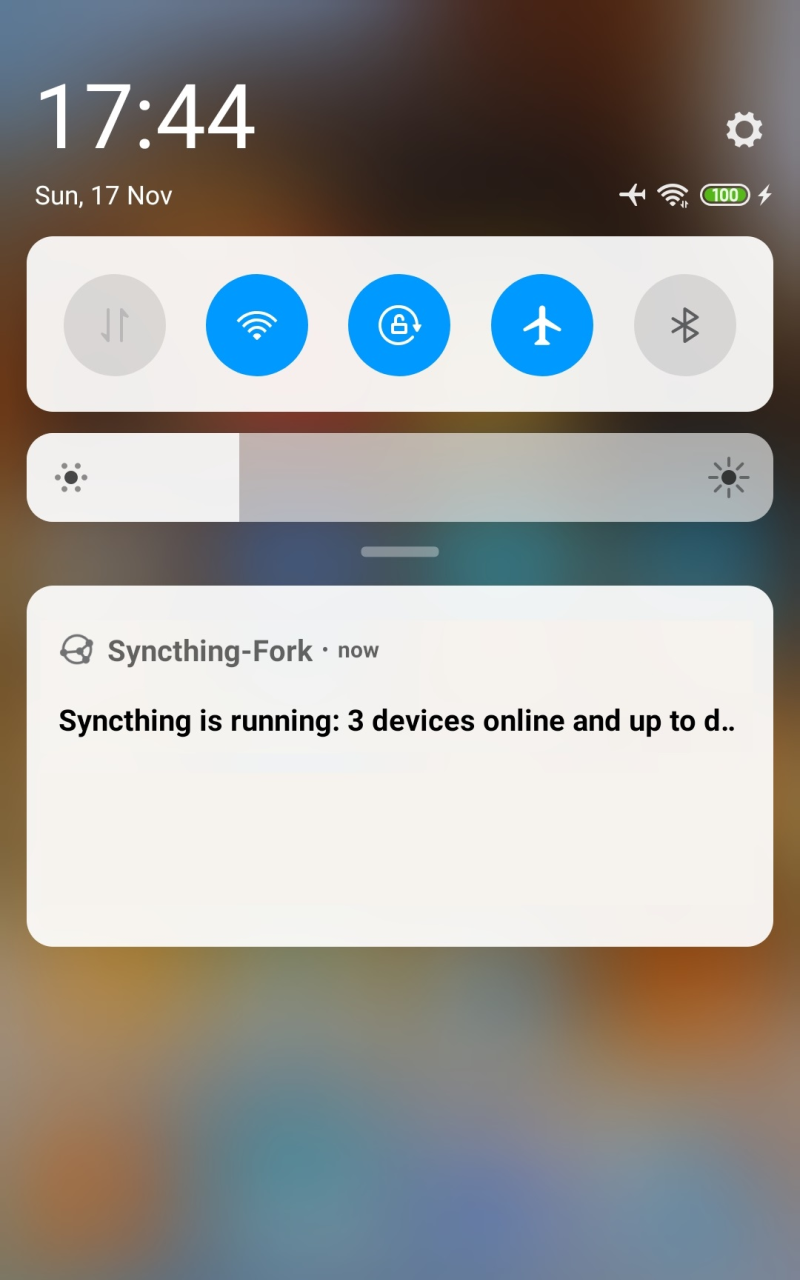Adjust the screen brightness slider
The width and height of the screenshot is (800, 1280).
(400, 477)
